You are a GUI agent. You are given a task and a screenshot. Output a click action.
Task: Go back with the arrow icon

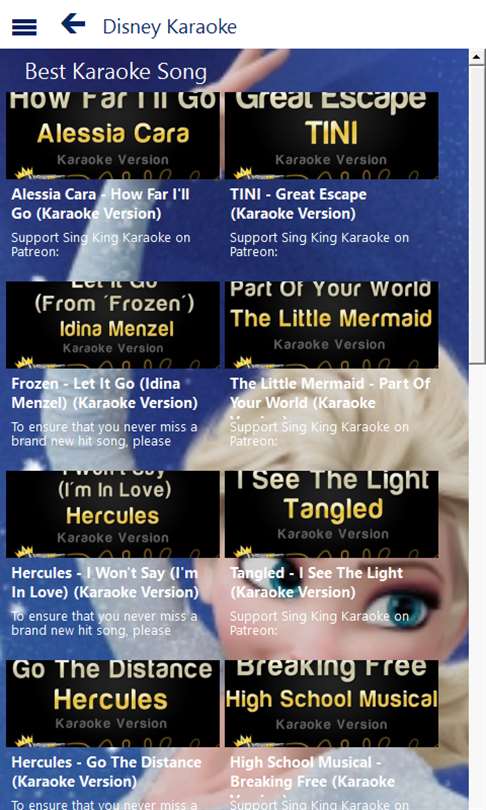click(73, 24)
